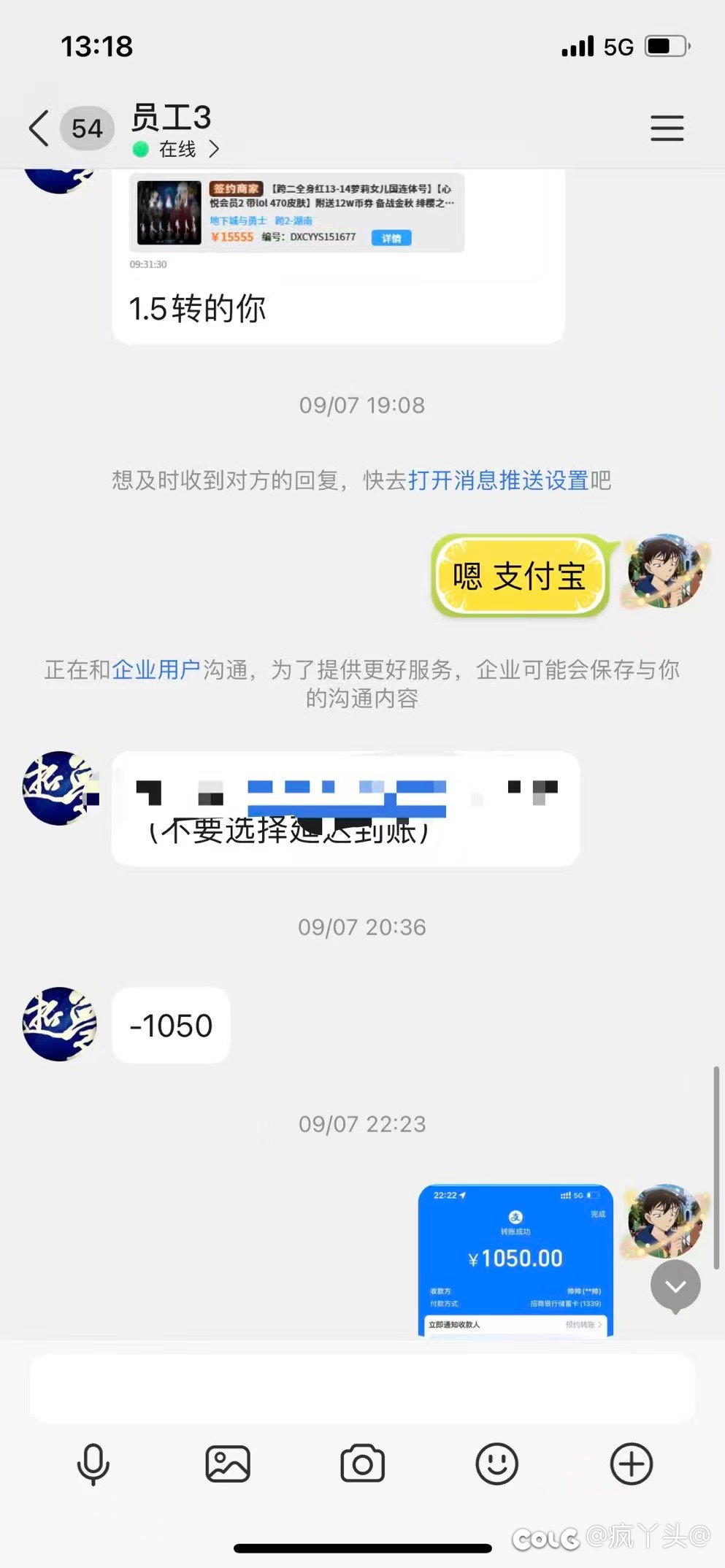Open my avatar next to 嗯 支付宝
The image size is (725, 1568).
[x=665, y=572]
